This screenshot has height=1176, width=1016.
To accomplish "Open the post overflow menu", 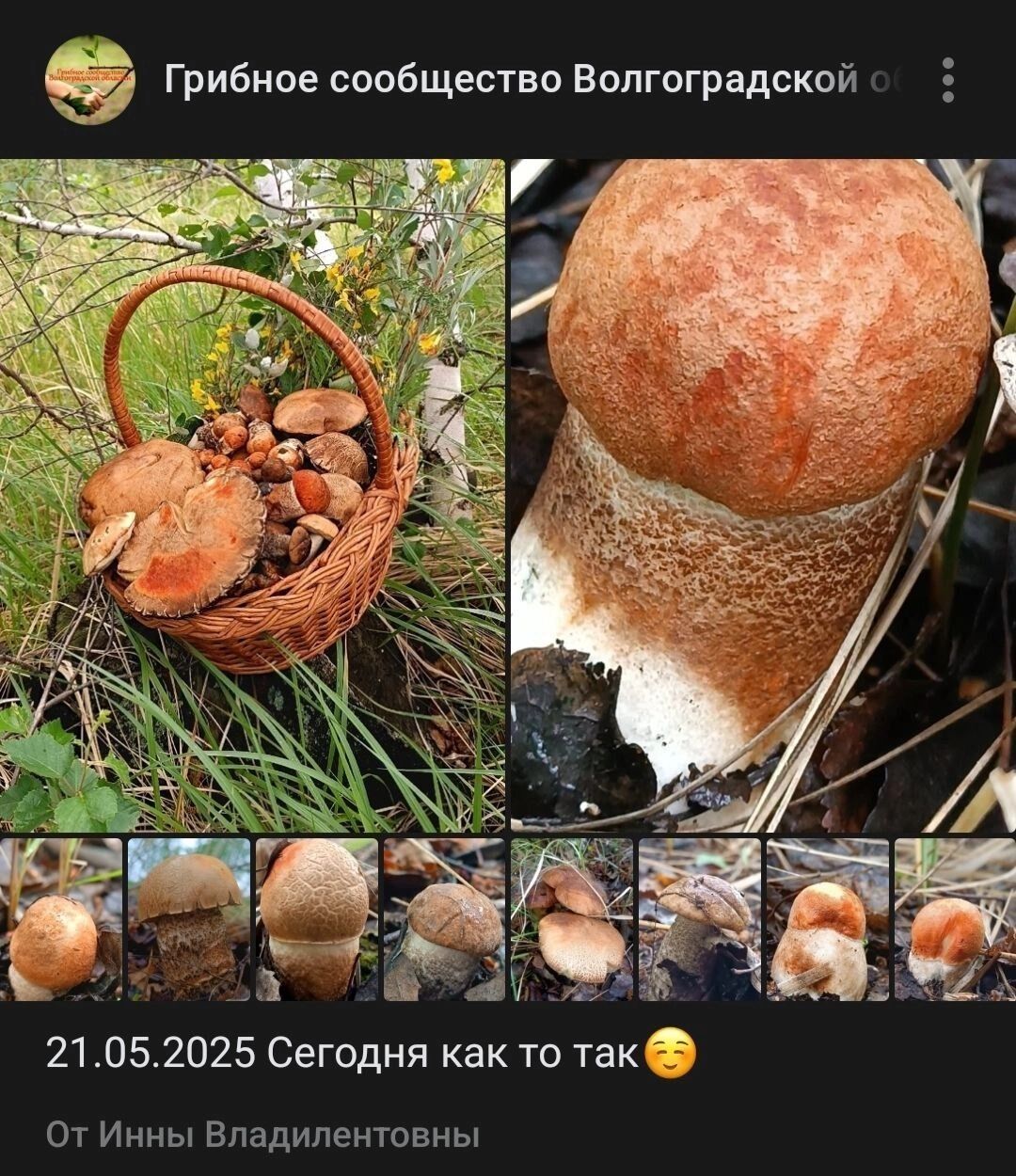I will coord(947,80).
